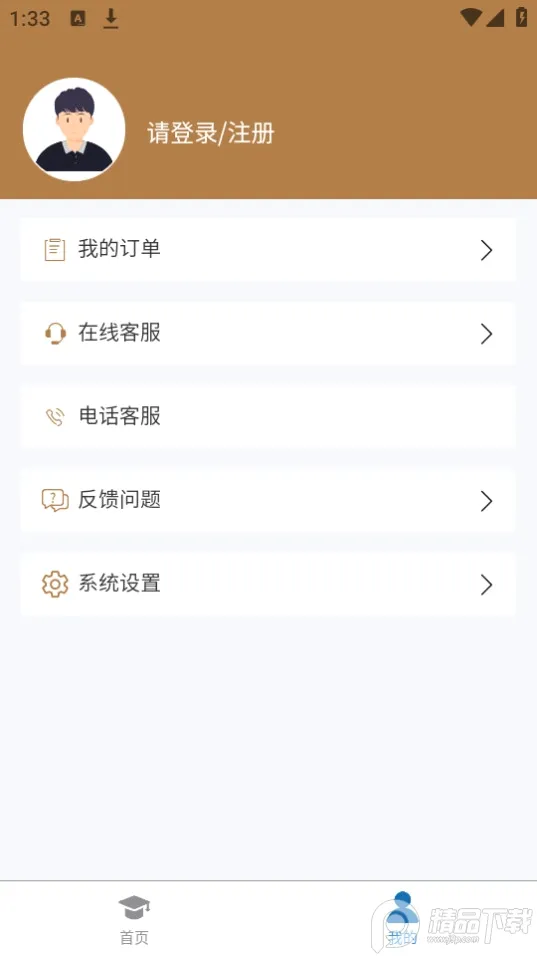Viewport: 537px width, 956px height.
Task: Call 电话客服 phone support
Action: click(268, 416)
